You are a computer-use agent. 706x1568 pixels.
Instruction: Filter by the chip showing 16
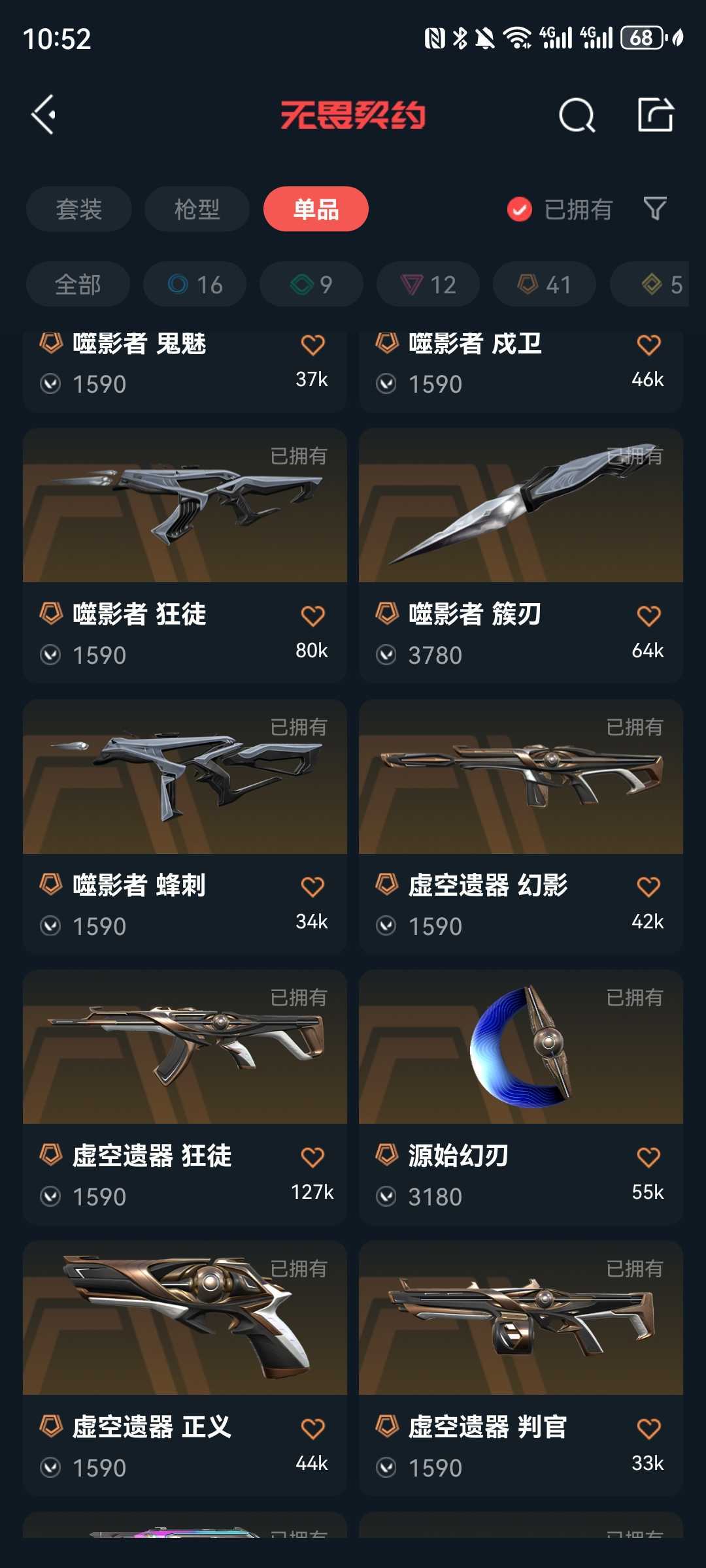pos(195,284)
